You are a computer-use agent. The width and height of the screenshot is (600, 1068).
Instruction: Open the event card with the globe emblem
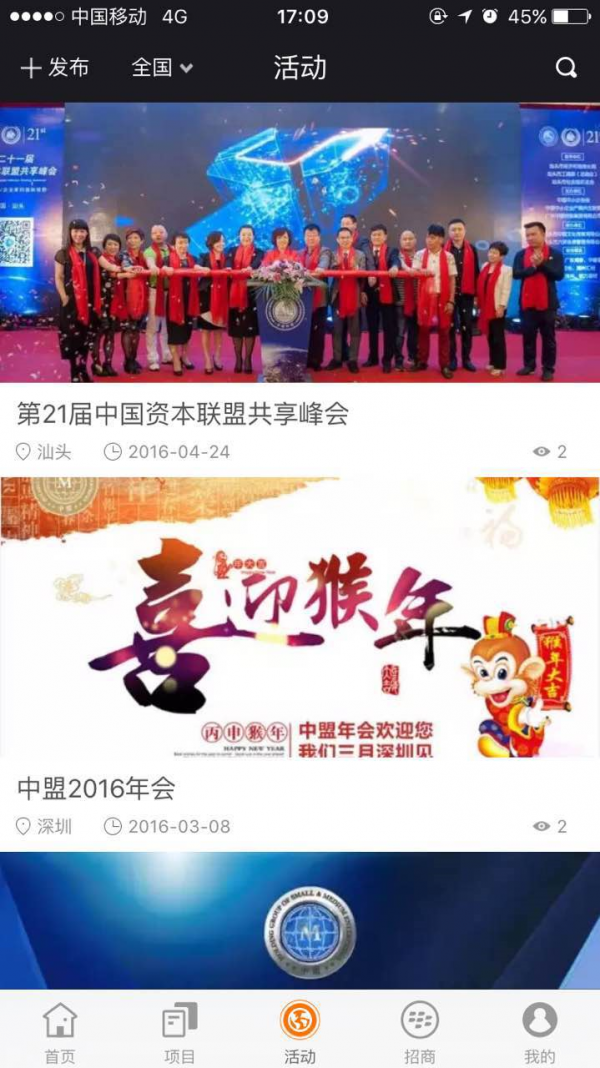point(300,922)
